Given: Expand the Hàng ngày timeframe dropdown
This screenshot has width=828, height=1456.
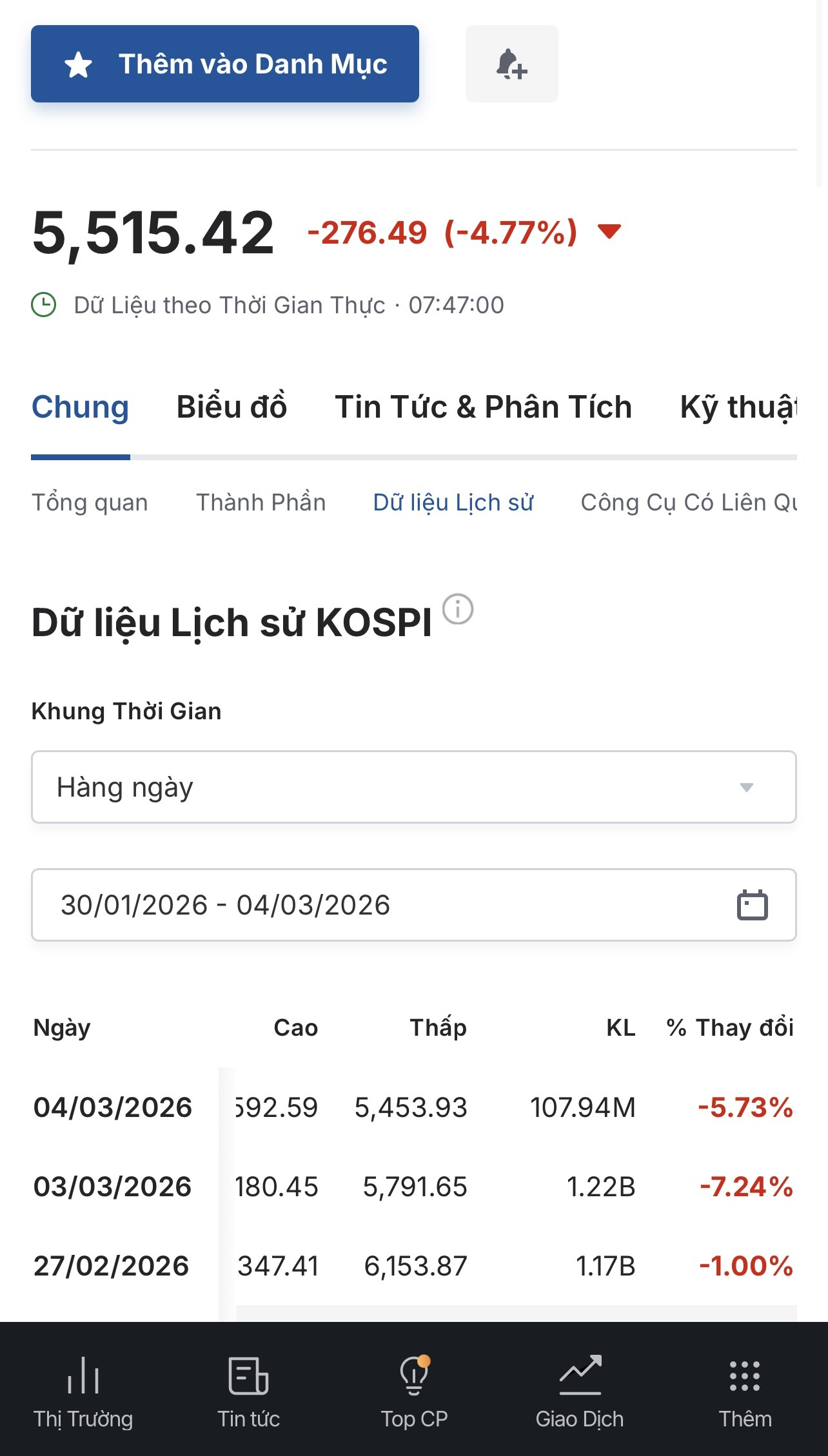Looking at the screenshot, I should click(413, 787).
